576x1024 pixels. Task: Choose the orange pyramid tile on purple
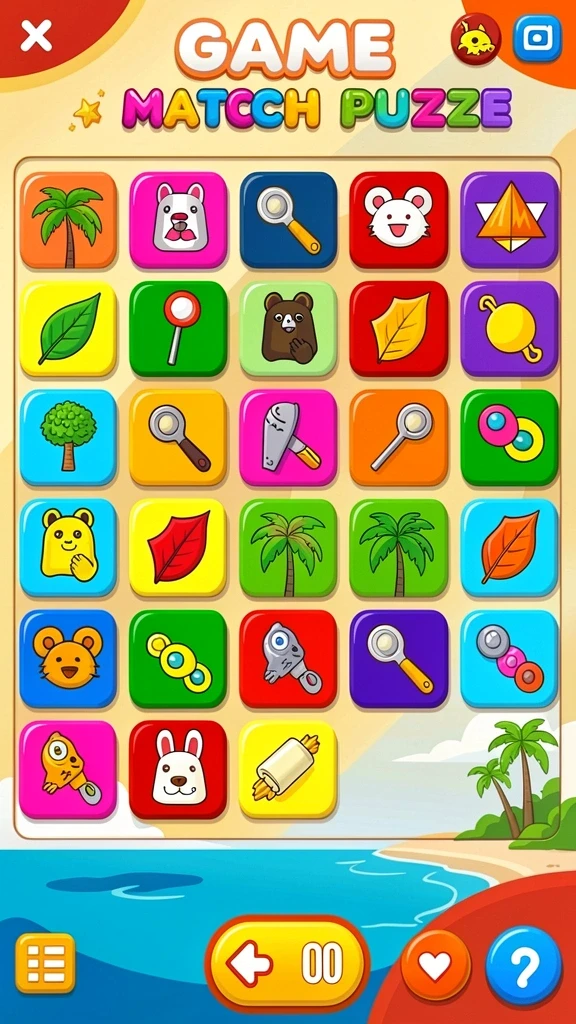[x=509, y=220]
